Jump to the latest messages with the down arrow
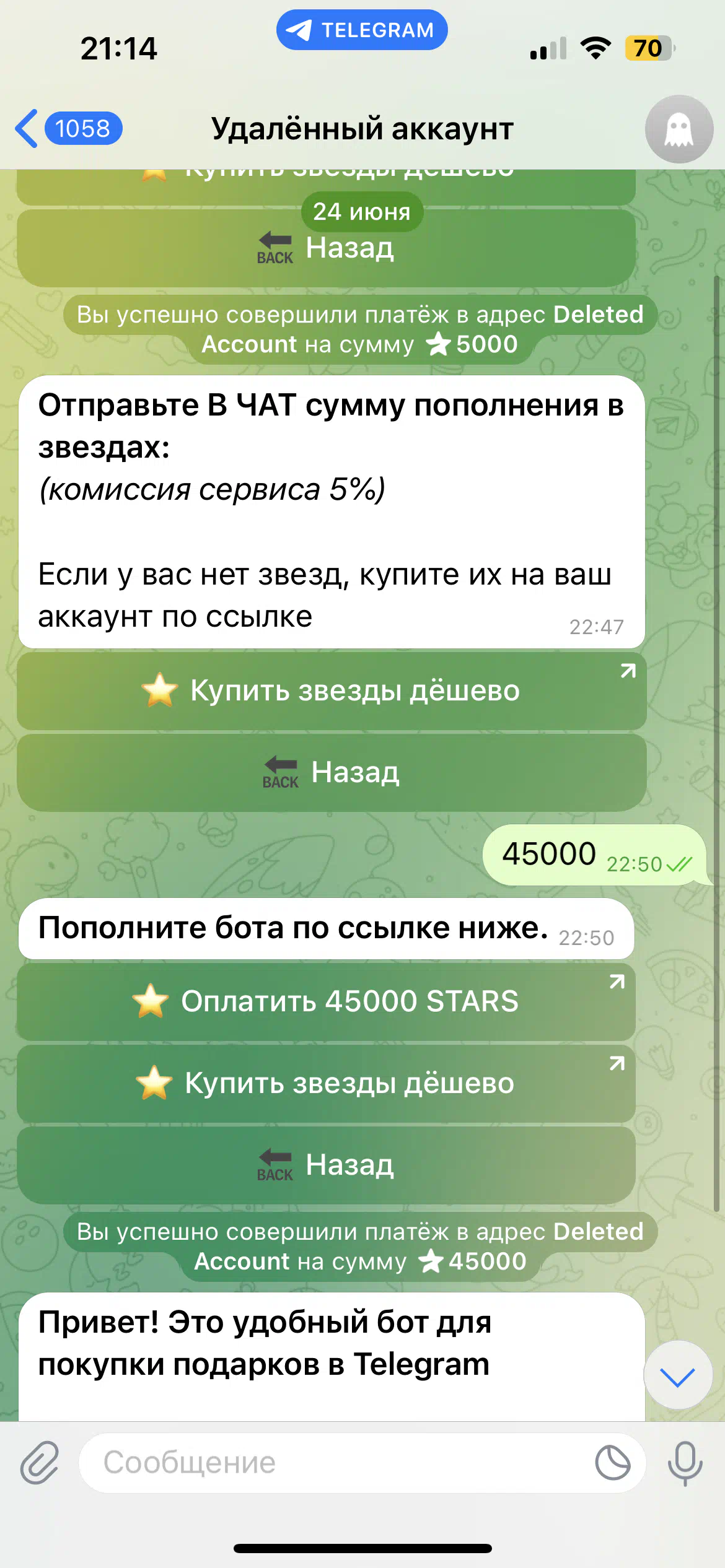 coord(678,1375)
